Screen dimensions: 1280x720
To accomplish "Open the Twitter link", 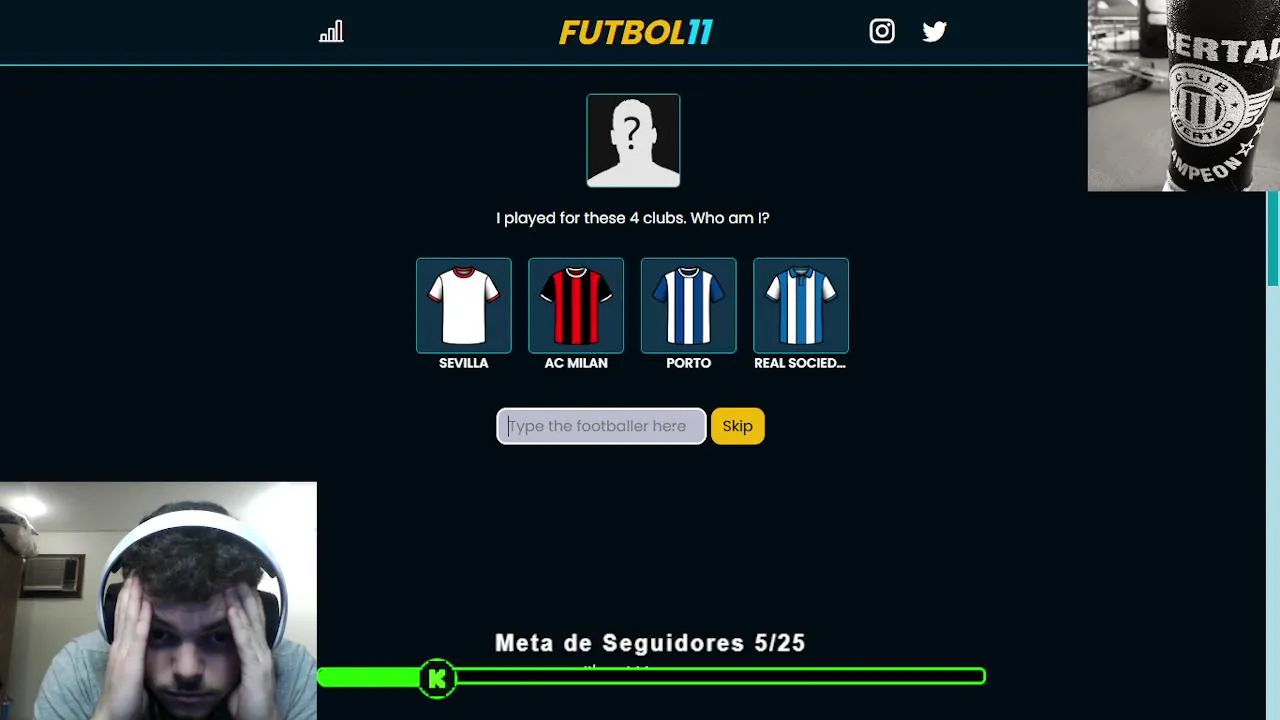I will [934, 32].
